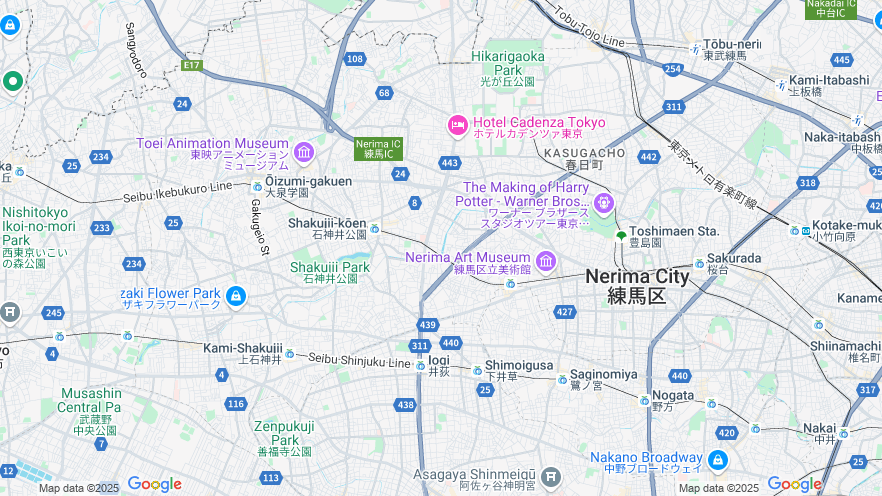Select the Ōizumi-gakuen station icon
The width and height of the screenshot is (882, 496).
coord(258,187)
